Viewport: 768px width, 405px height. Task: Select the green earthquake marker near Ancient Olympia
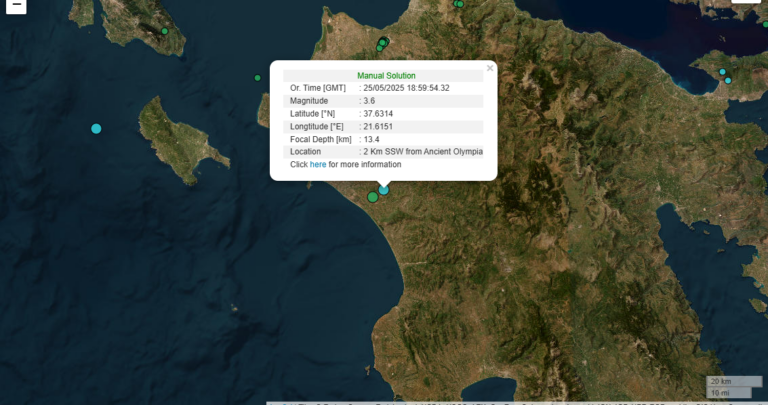coord(373,197)
